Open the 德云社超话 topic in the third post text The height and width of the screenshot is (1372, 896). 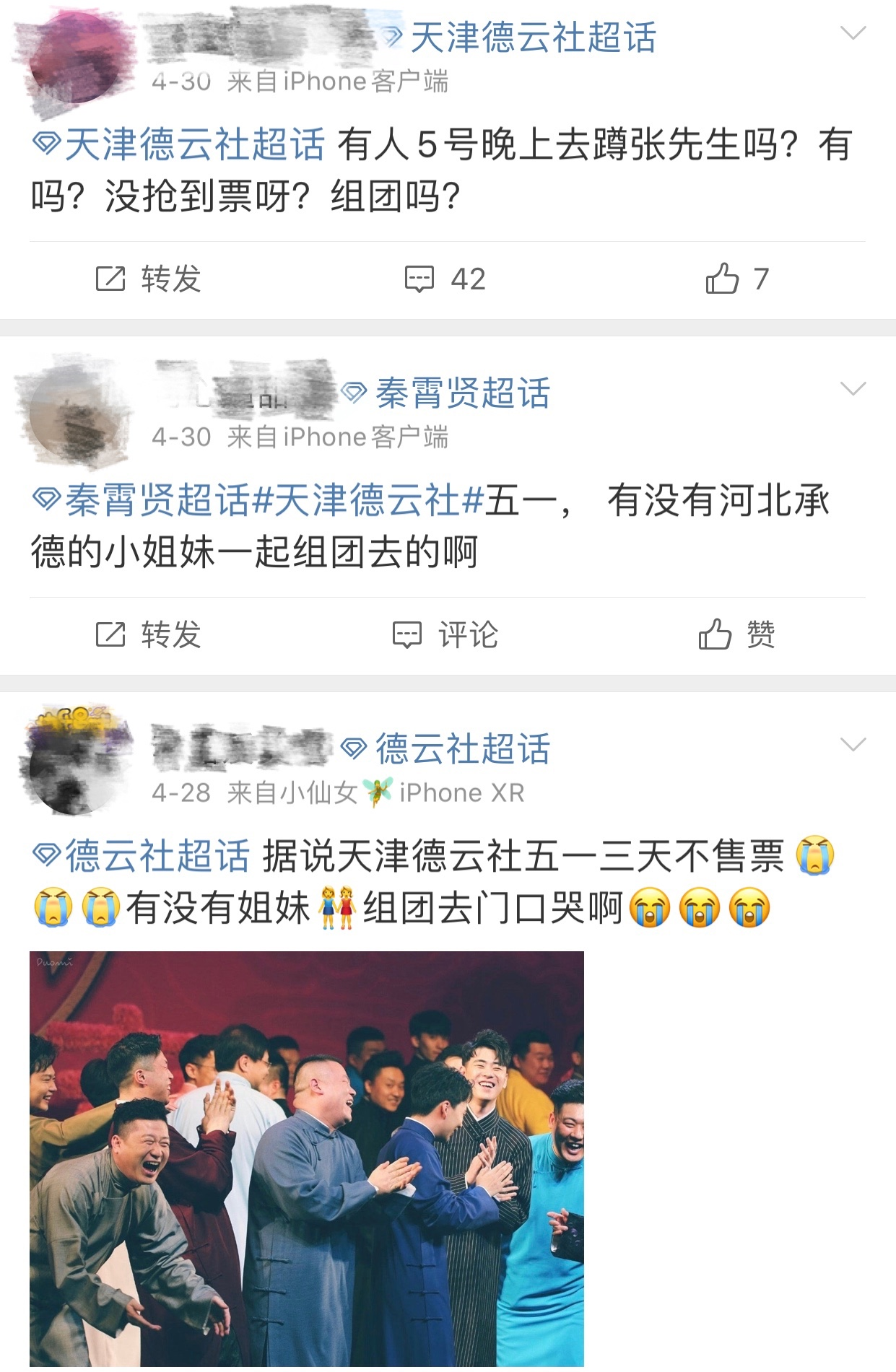[x=143, y=856]
